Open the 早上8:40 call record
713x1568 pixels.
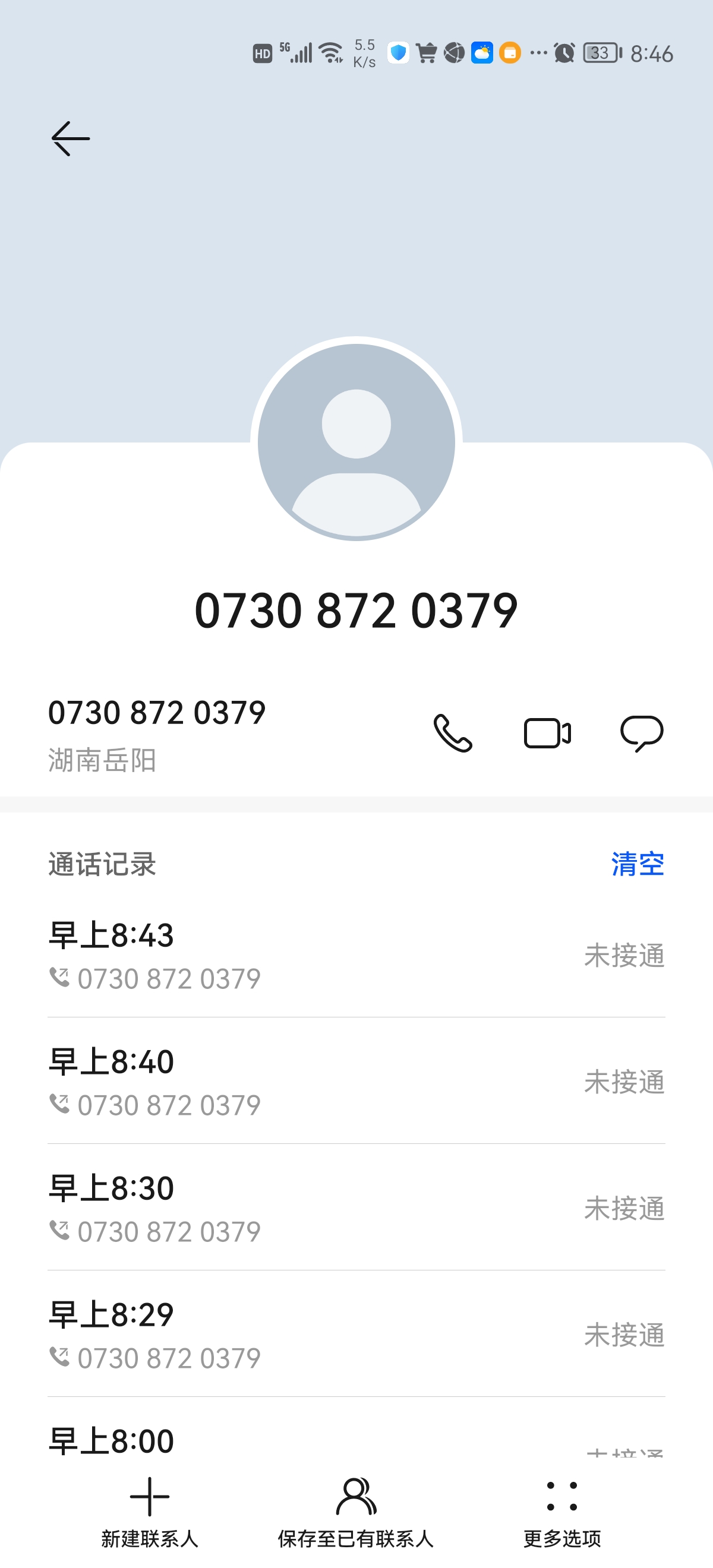[x=356, y=1082]
